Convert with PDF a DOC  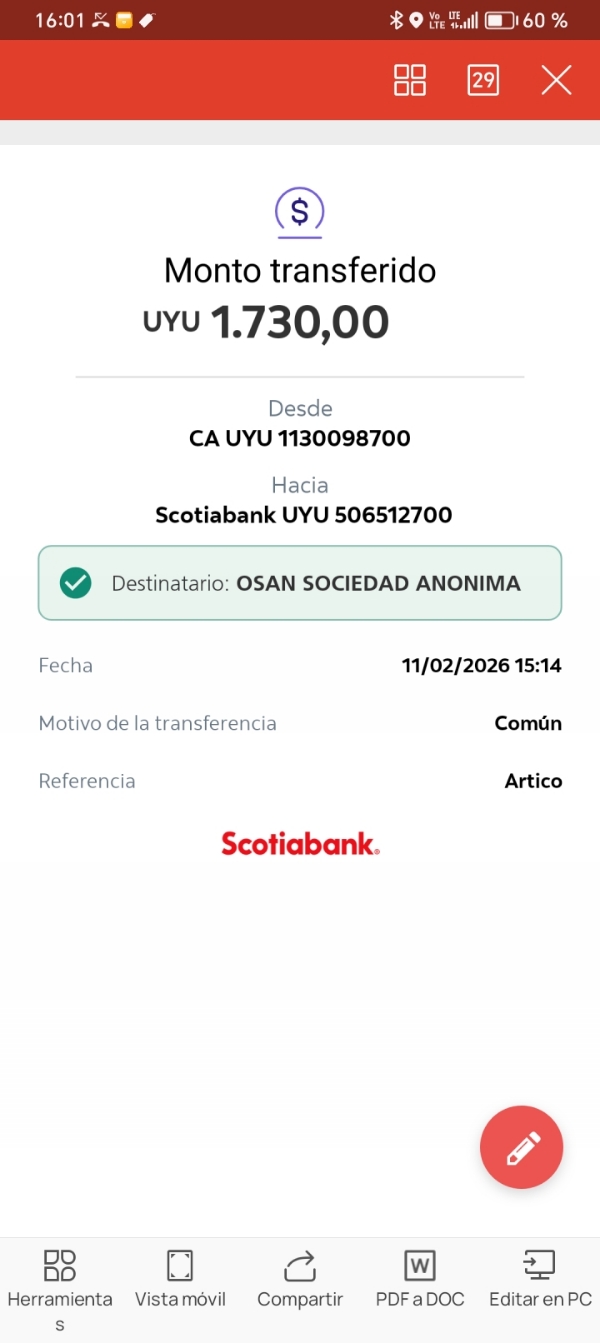pyautogui.click(x=420, y=1280)
